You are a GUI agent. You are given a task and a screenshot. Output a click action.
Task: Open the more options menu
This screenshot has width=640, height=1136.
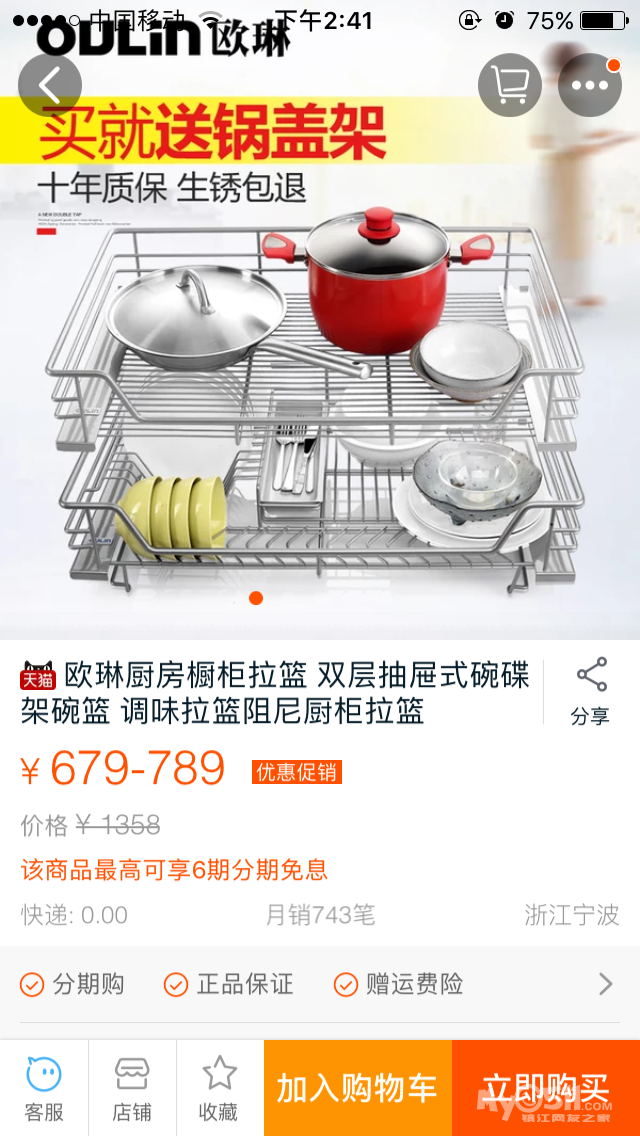[590, 86]
